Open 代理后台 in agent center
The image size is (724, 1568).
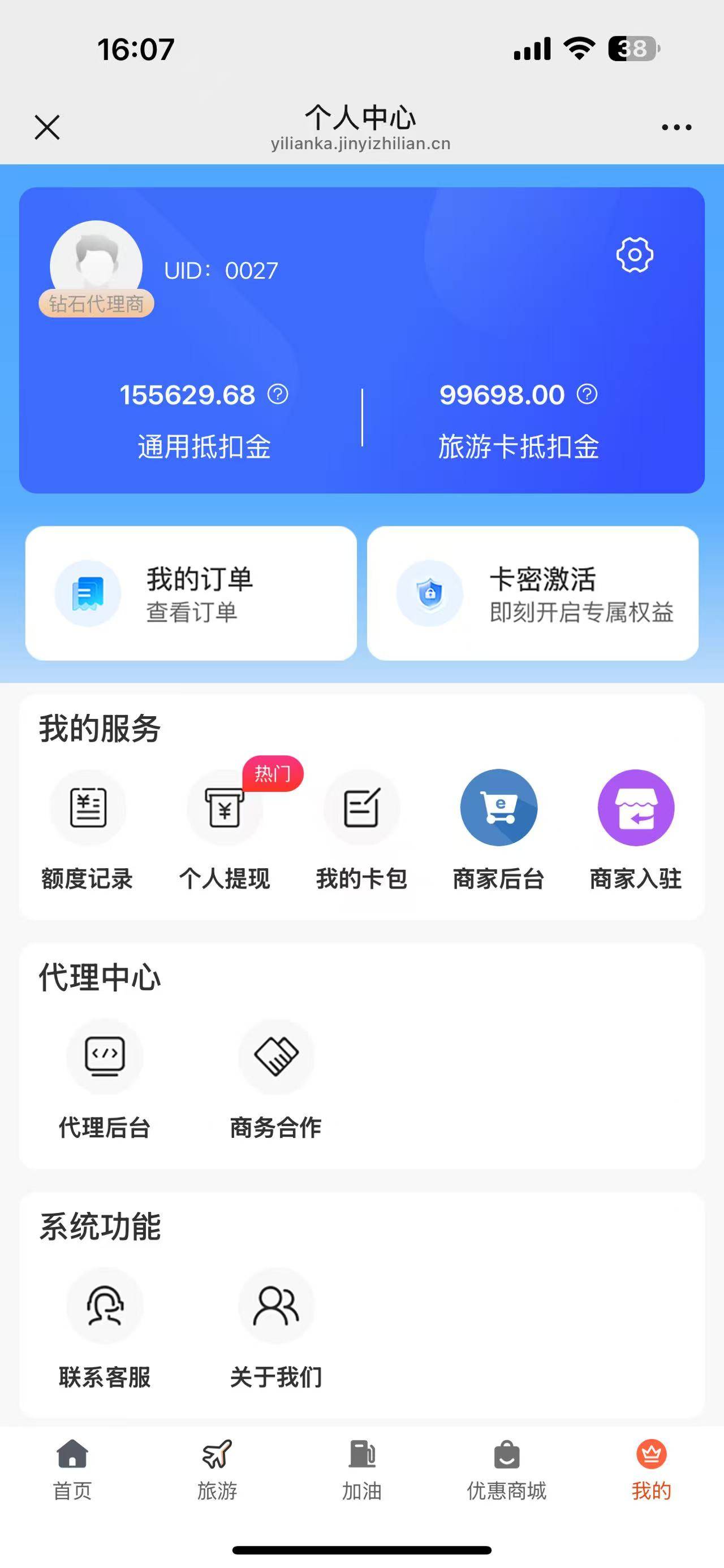[x=105, y=1077]
